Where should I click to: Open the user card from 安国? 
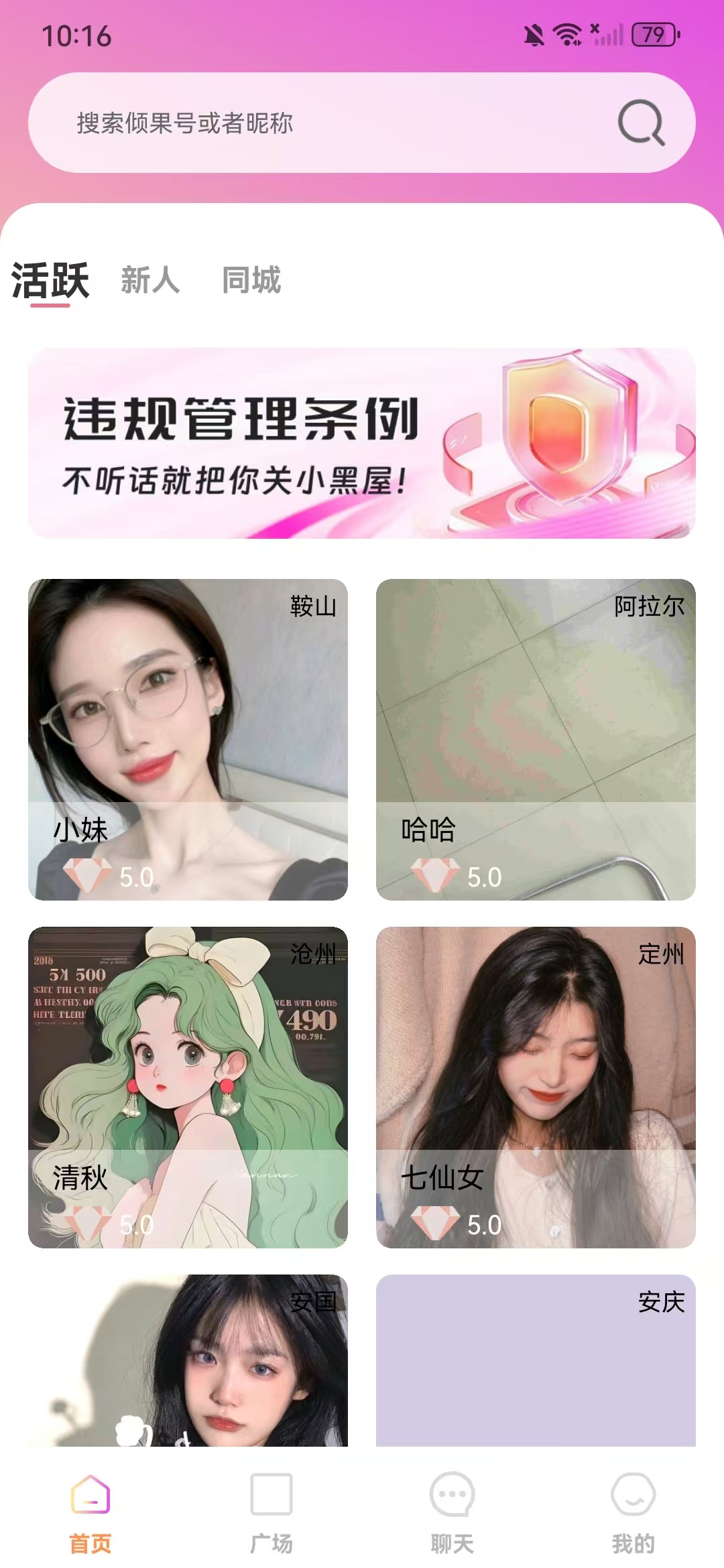pos(188,1360)
